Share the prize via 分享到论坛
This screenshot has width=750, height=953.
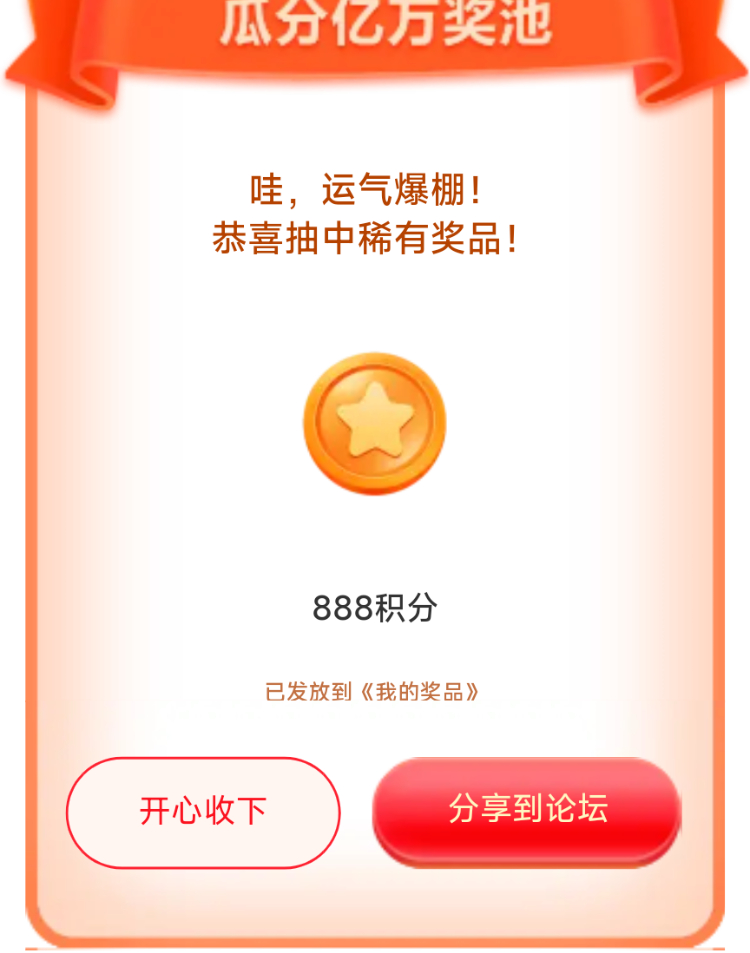pyautogui.click(x=527, y=810)
